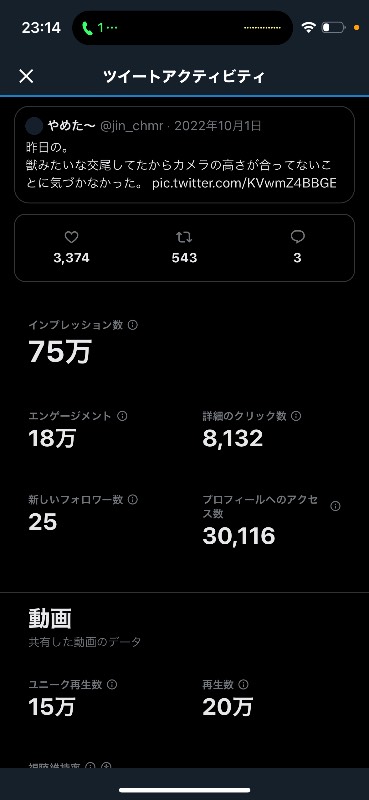Image resolution: width=369 pixels, height=800 pixels.
Task: Tap the info icon beside 再生数
Action: tap(243, 684)
